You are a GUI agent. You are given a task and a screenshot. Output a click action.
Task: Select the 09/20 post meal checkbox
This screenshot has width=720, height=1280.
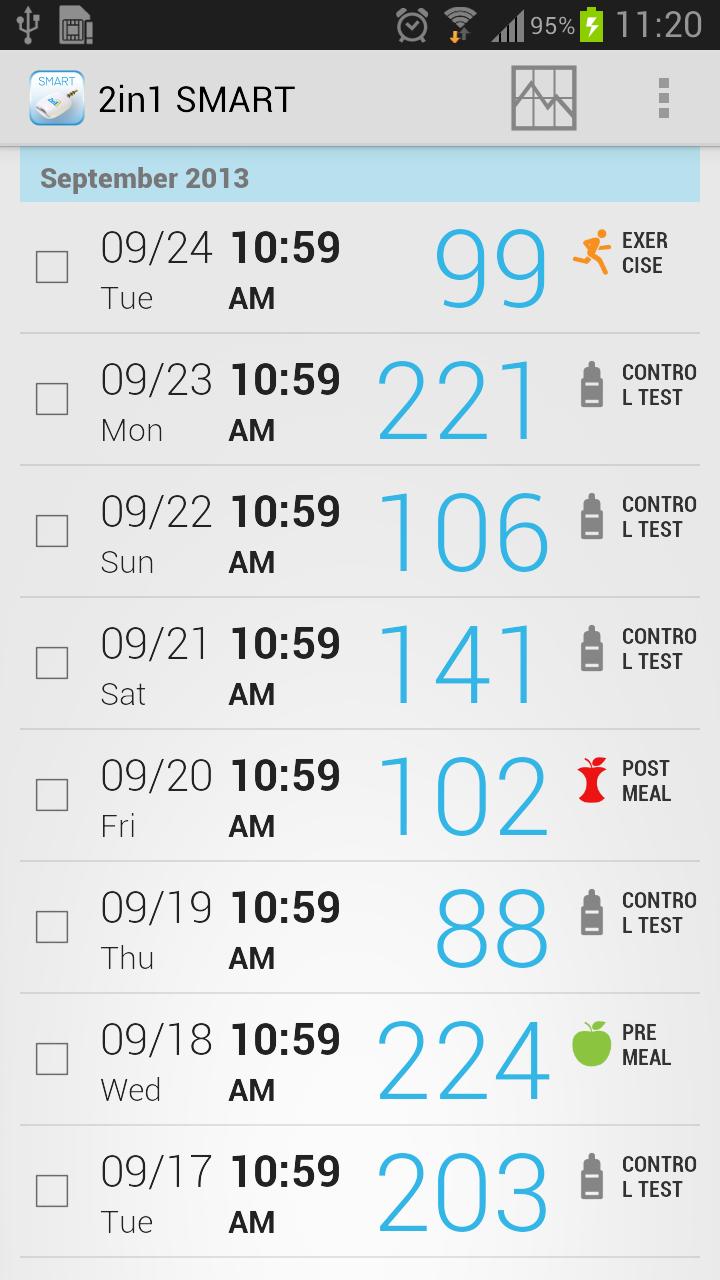tap(52, 795)
